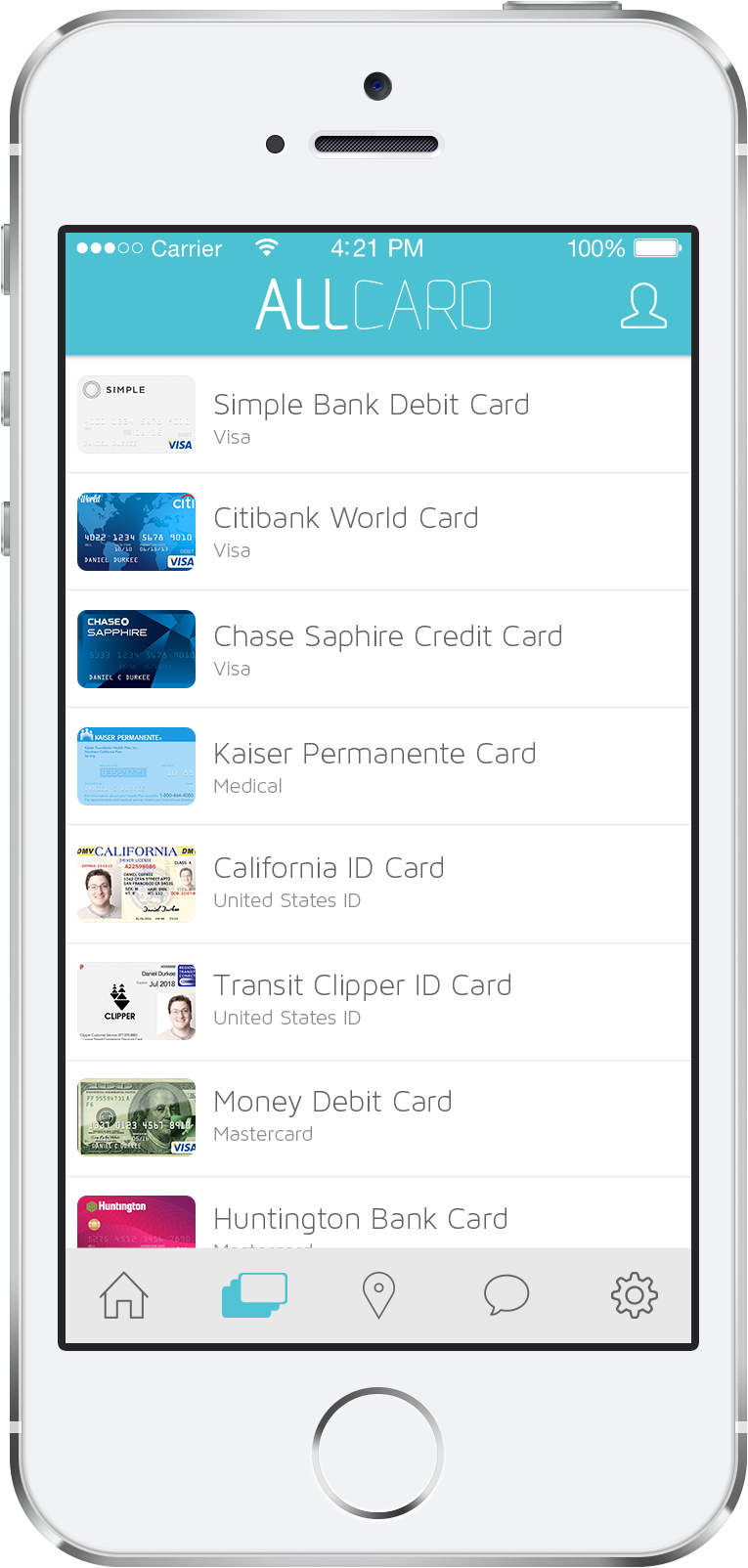The image size is (748, 1568).
Task: Open the user profile icon
Action: click(x=642, y=306)
